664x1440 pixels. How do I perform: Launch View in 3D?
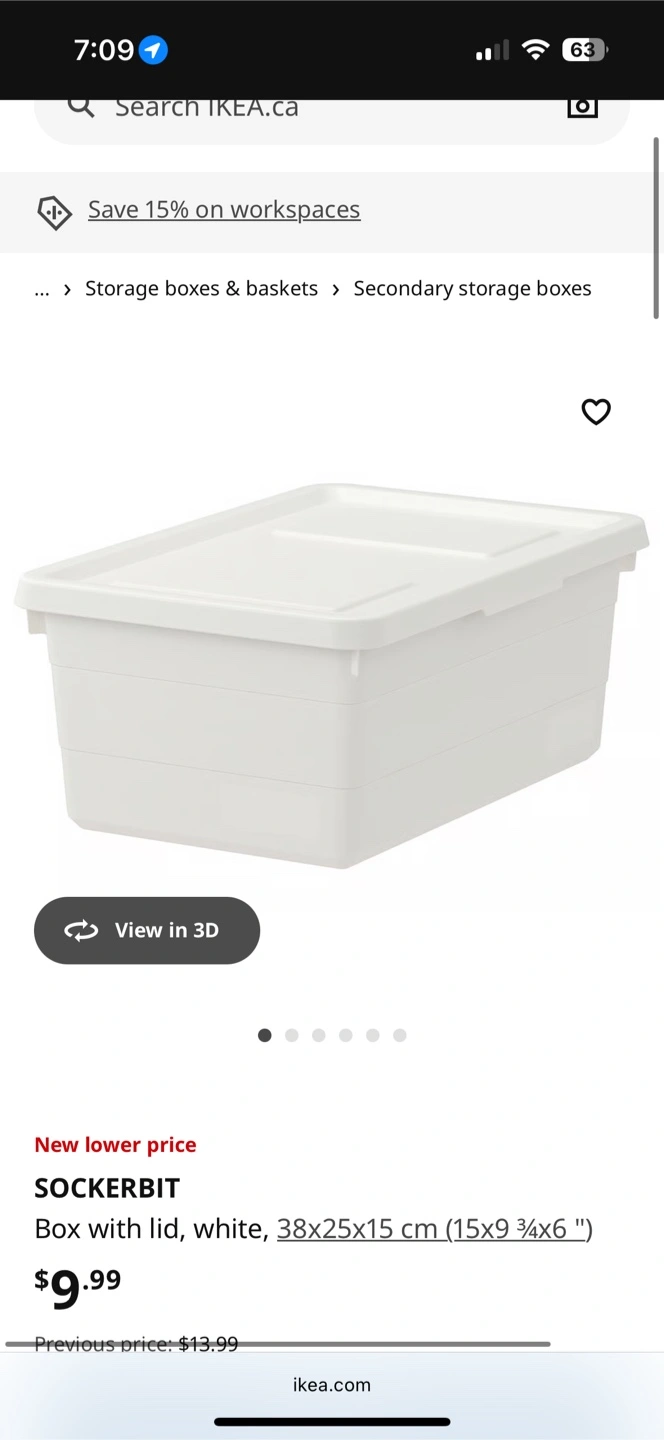coord(147,931)
